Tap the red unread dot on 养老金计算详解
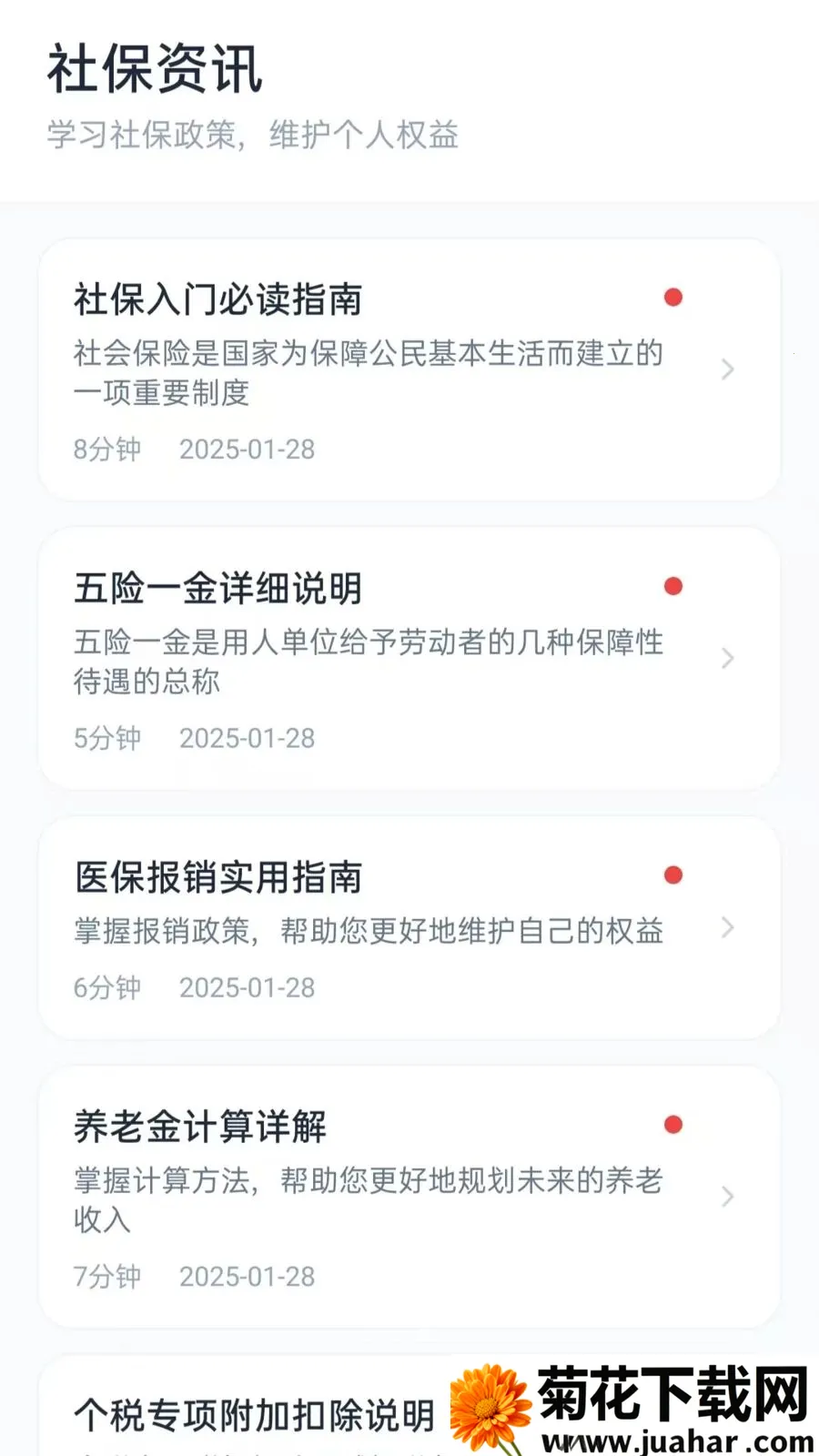 [673, 1125]
